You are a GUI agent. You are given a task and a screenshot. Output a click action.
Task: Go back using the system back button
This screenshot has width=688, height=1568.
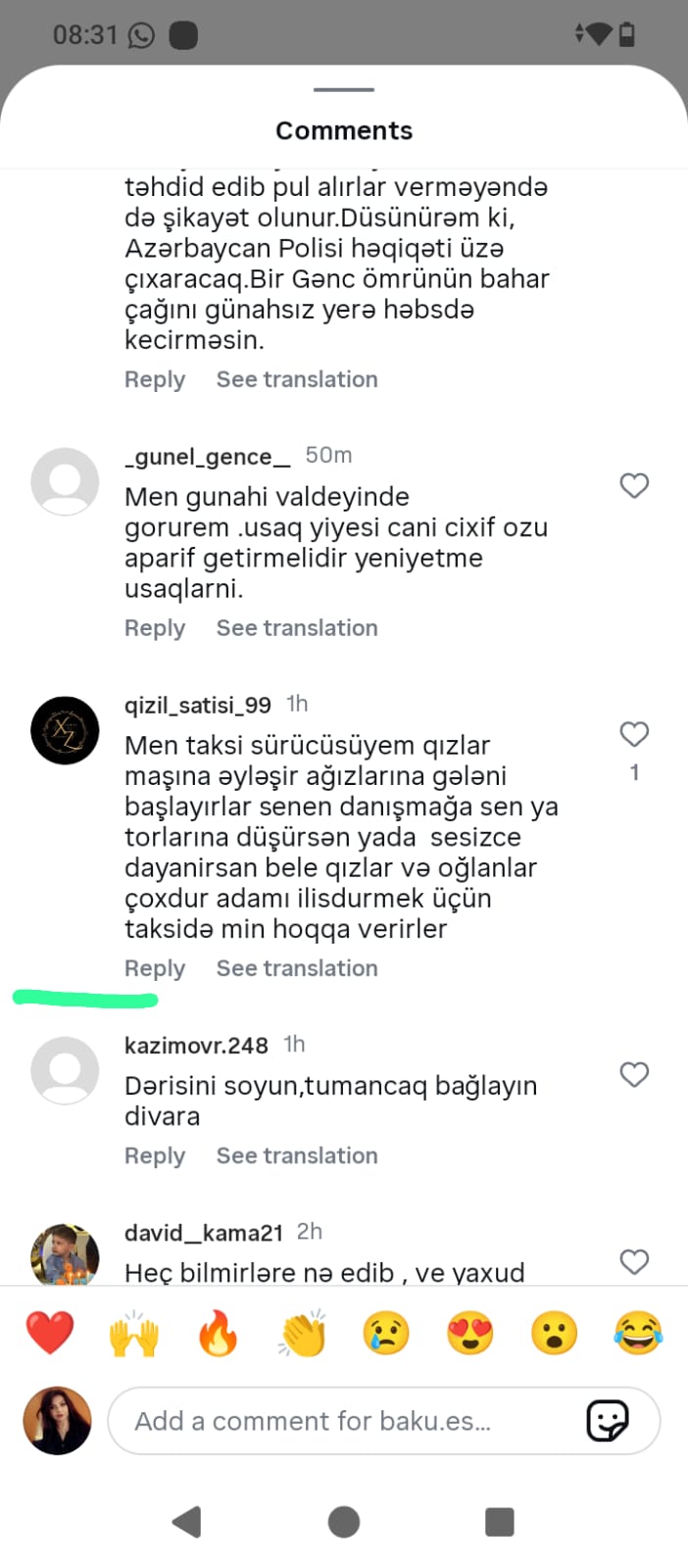[186, 1522]
